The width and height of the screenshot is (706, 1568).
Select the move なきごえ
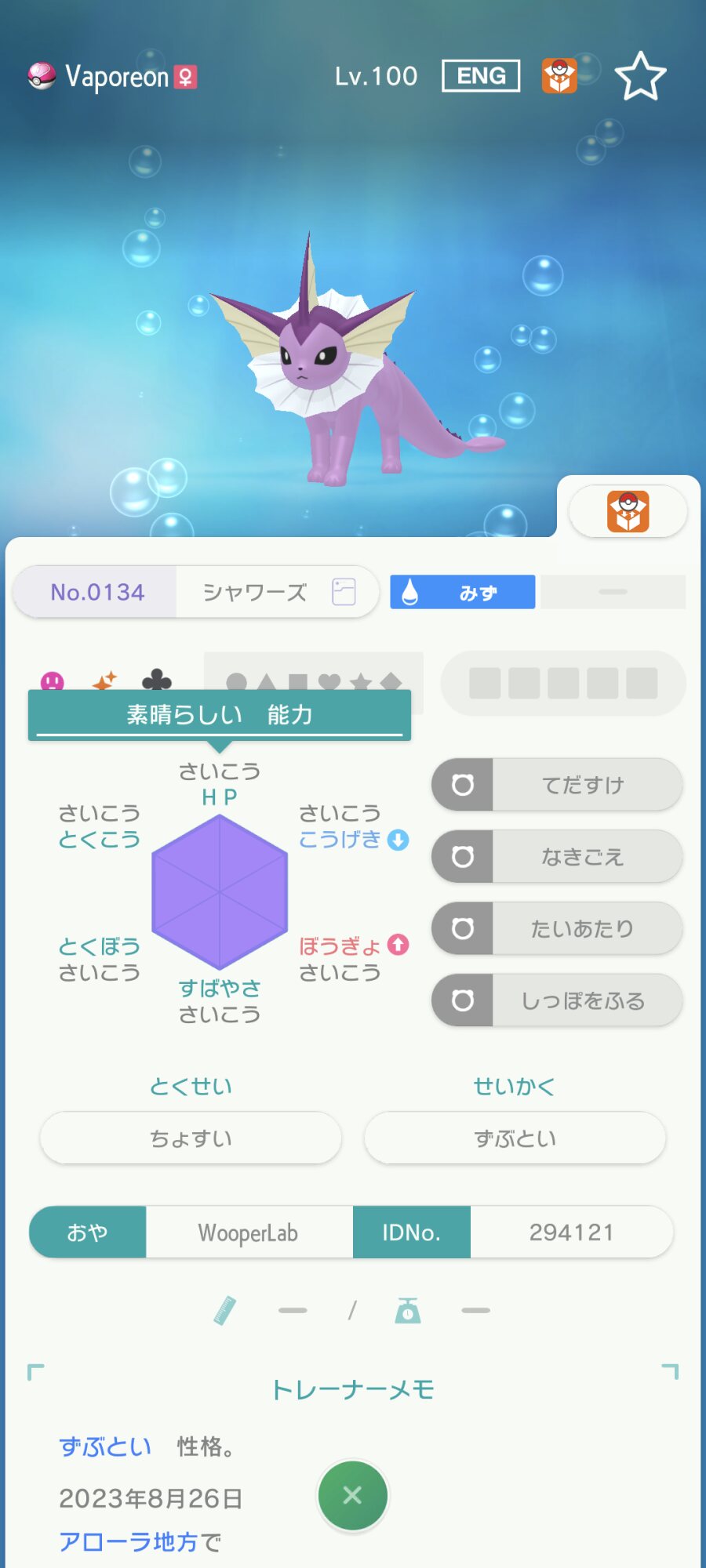point(557,857)
